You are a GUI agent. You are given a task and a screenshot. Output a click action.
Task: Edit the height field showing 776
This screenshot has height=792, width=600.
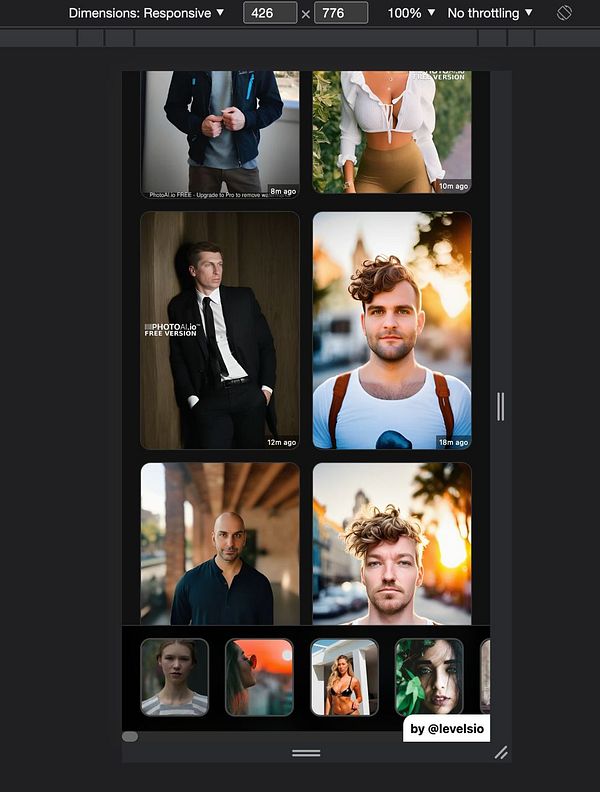pyautogui.click(x=341, y=13)
